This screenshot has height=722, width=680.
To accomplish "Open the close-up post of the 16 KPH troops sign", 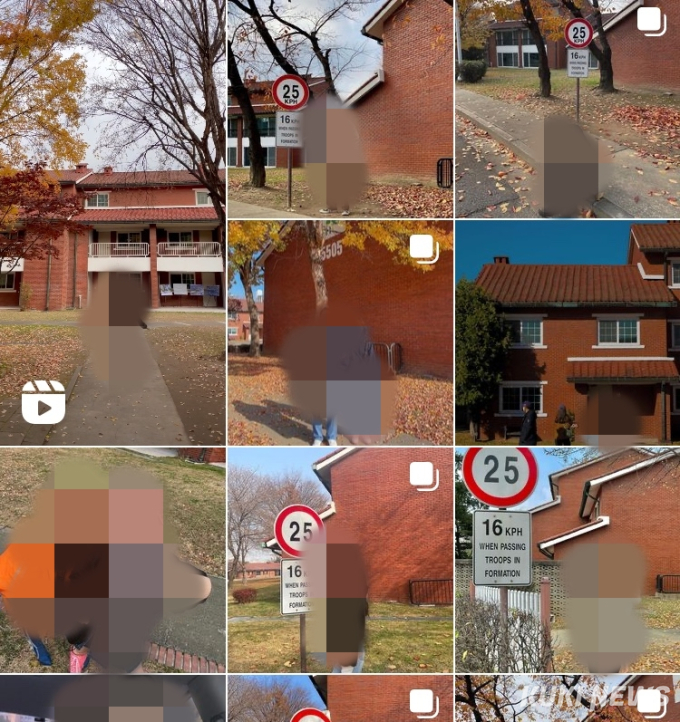I will click(567, 560).
